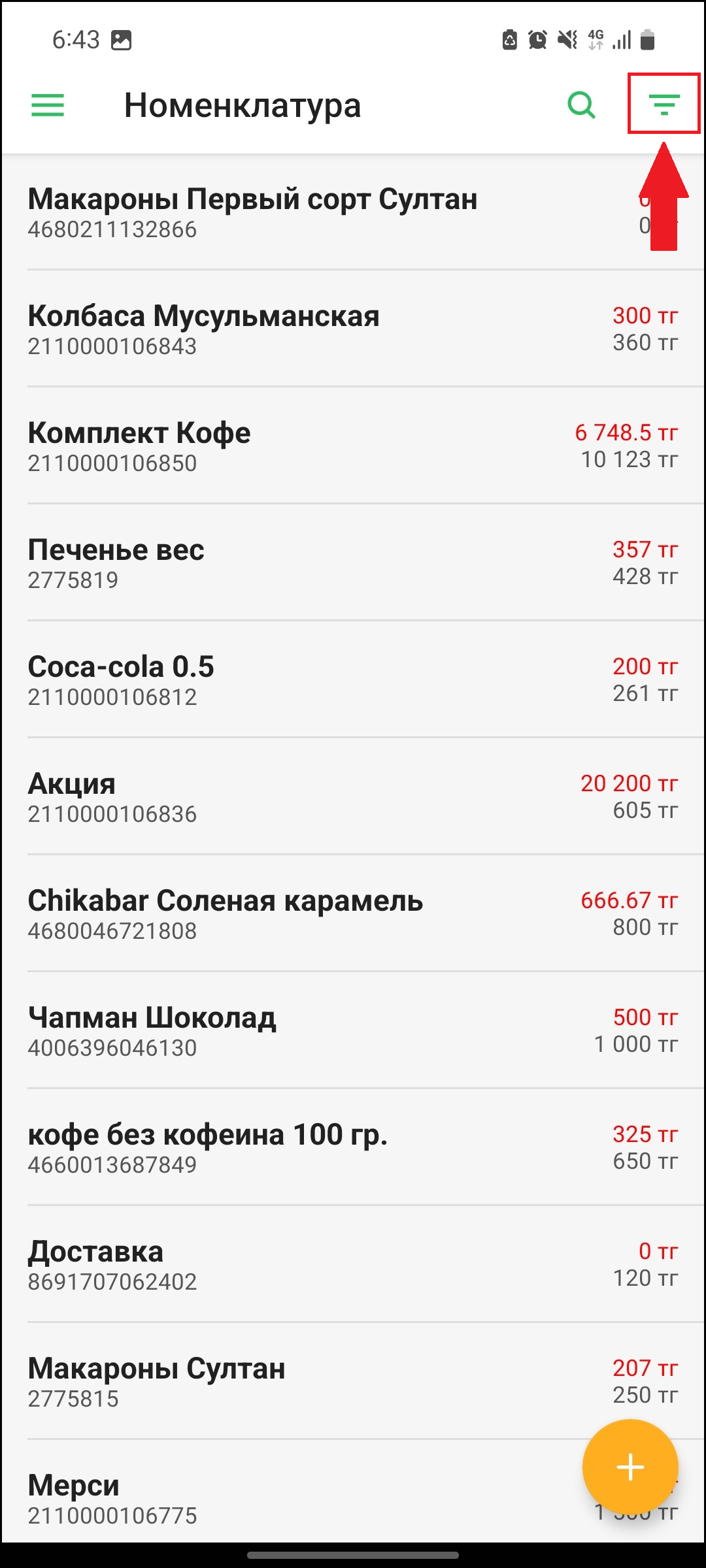Open the search magnifier icon
Viewport: 706px width, 1568px height.
pos(581,105)
